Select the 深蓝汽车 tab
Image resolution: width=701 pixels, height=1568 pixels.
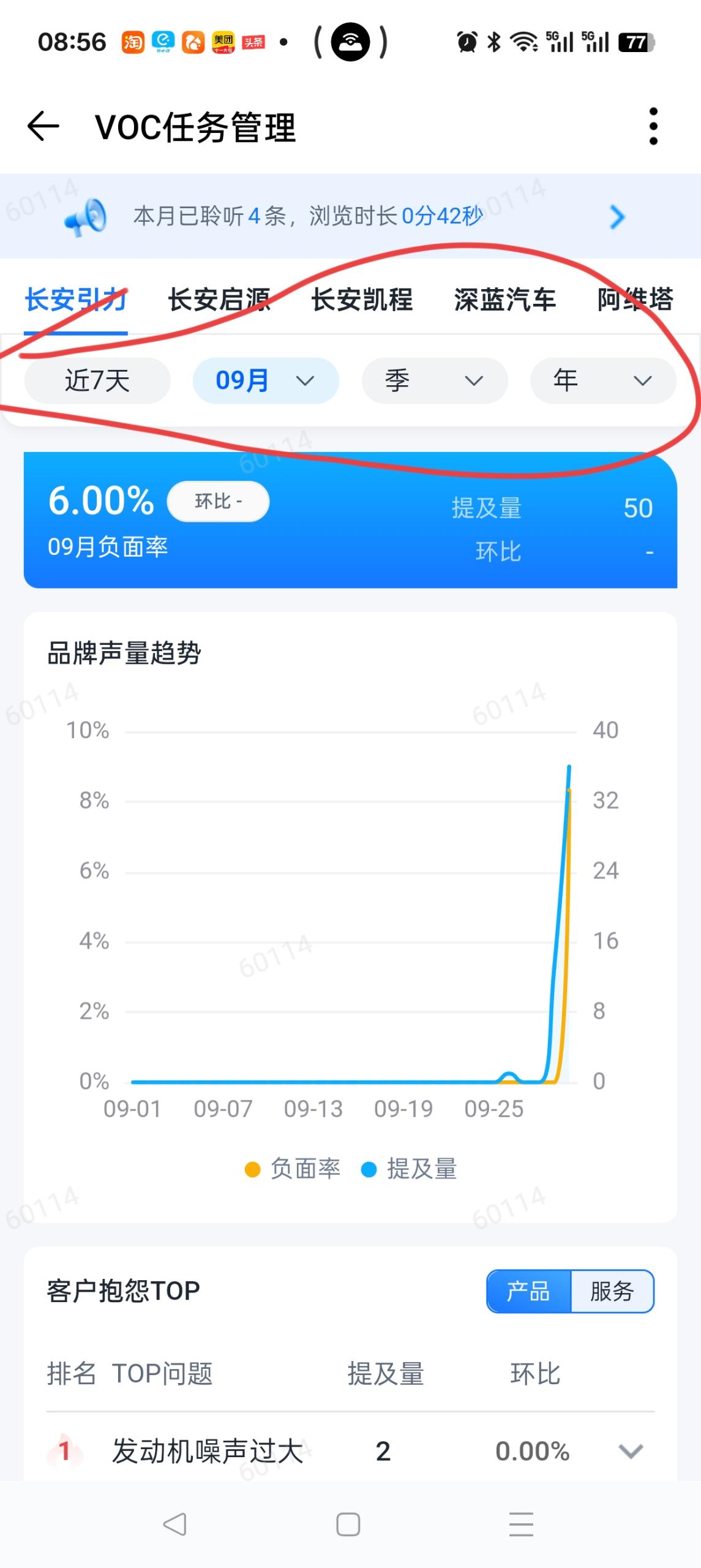point(505,300)
